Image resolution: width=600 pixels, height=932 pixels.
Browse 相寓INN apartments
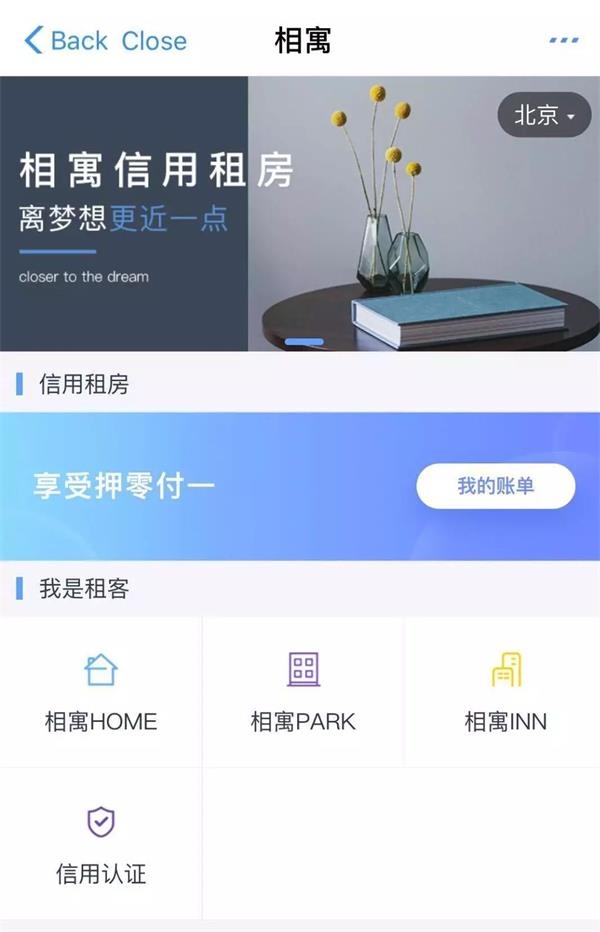pyautogui.click(x=505, y=692)
